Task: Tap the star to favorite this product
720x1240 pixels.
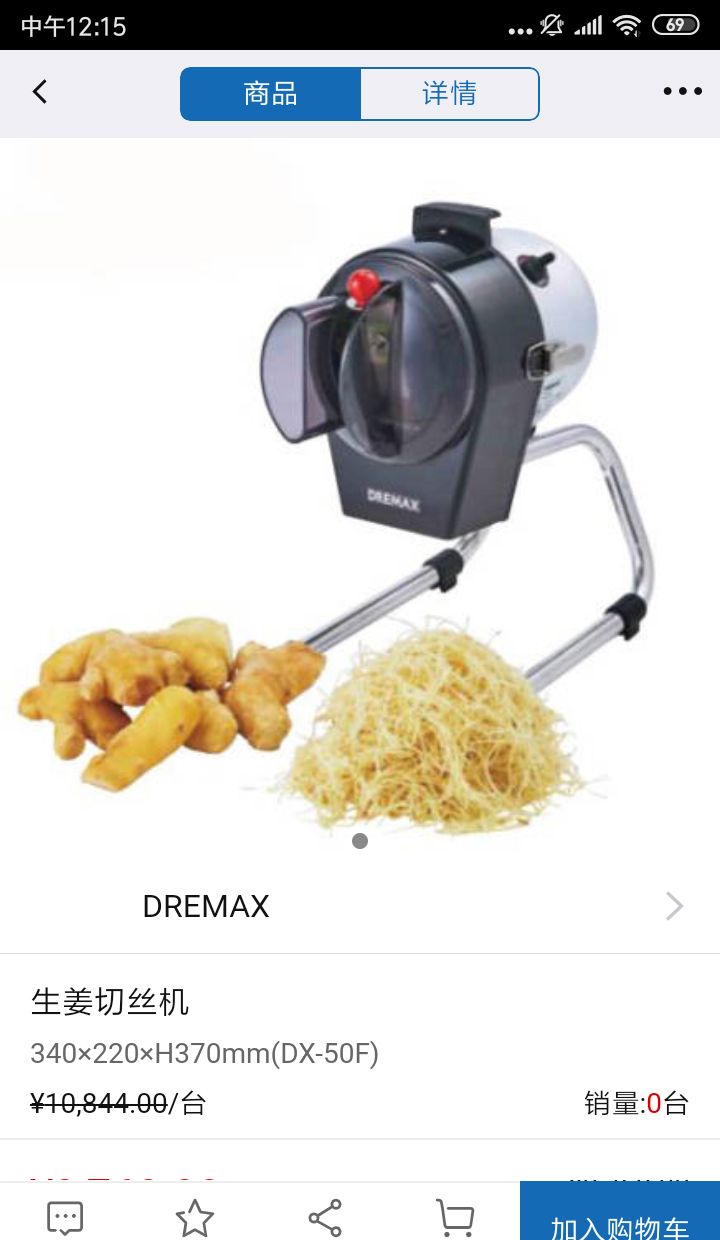Action: pos(193,1215)
